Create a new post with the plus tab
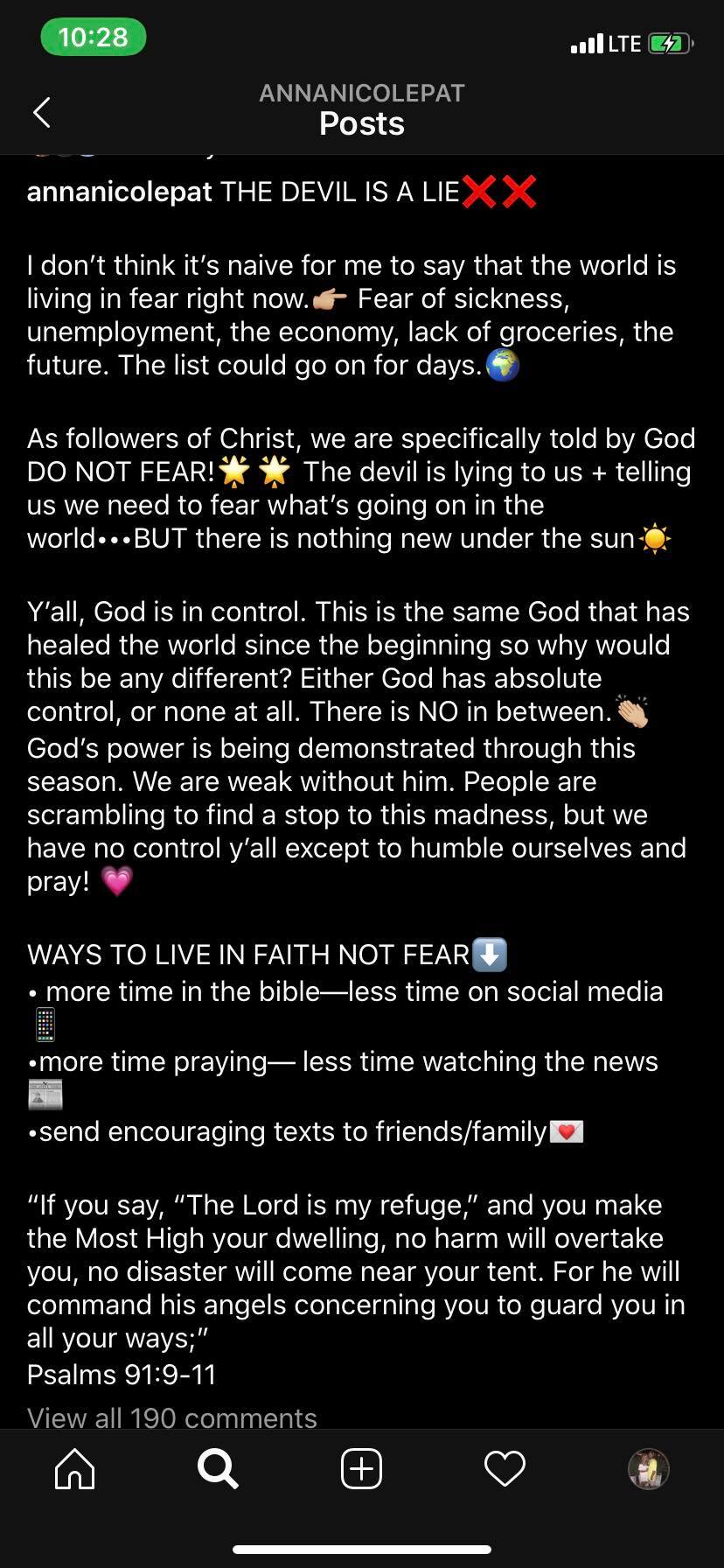 pyautogui.click(x=361, y=1469)
